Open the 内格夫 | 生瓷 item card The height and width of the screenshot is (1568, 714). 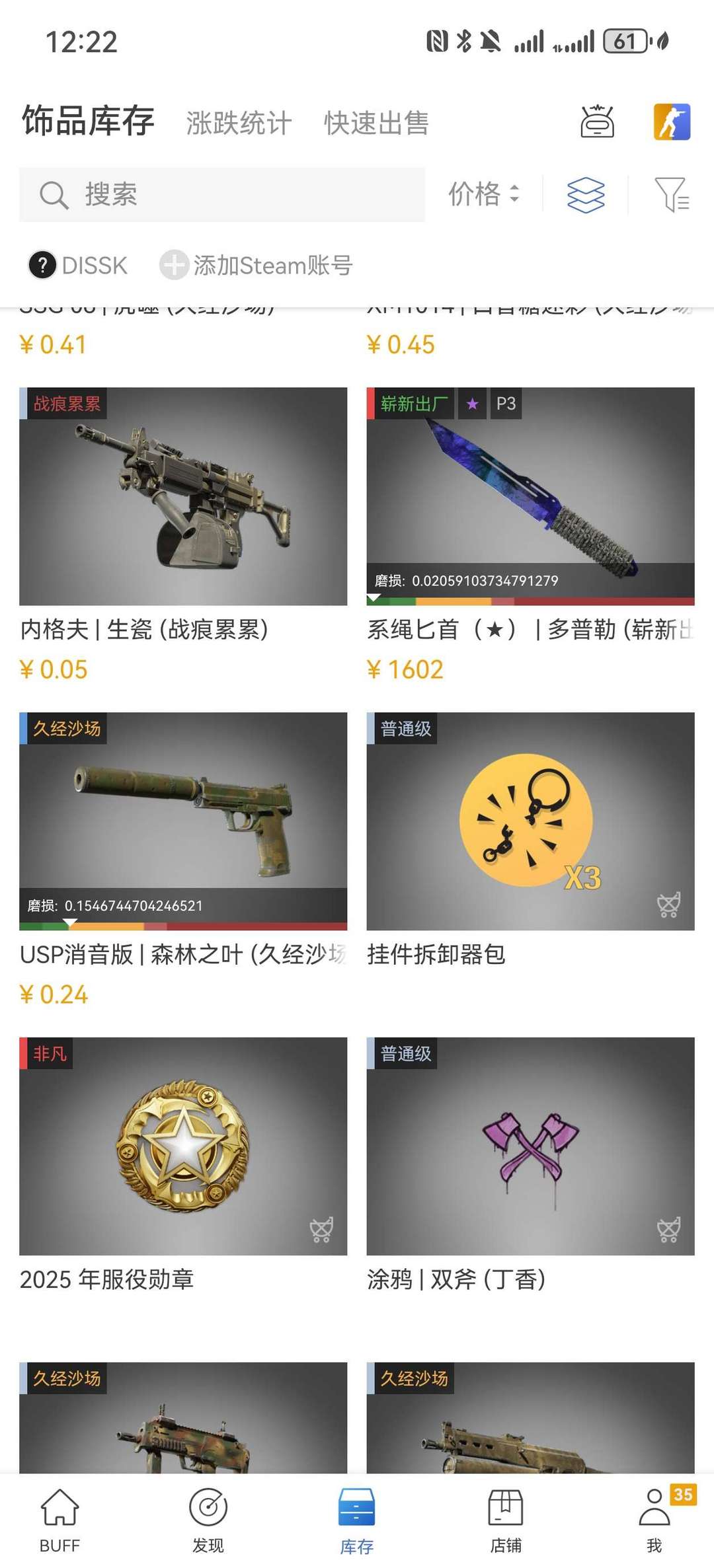(x=183, y=535)
